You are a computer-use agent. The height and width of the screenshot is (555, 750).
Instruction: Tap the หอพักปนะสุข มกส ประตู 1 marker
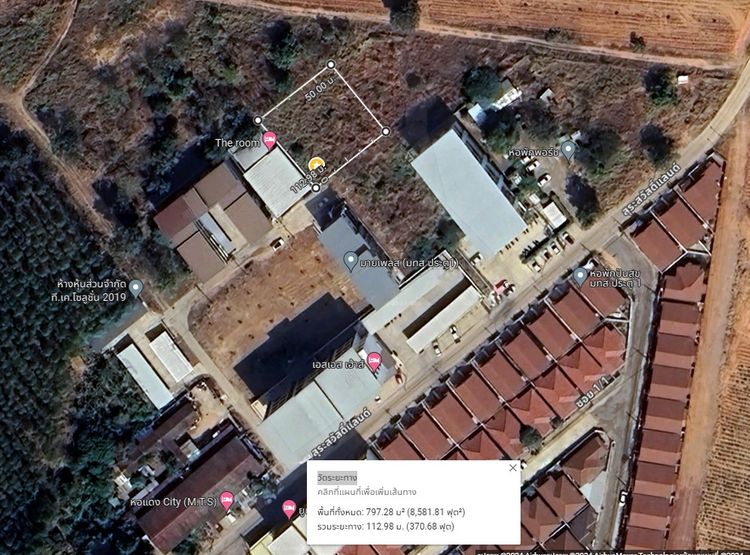pos(580,276)
